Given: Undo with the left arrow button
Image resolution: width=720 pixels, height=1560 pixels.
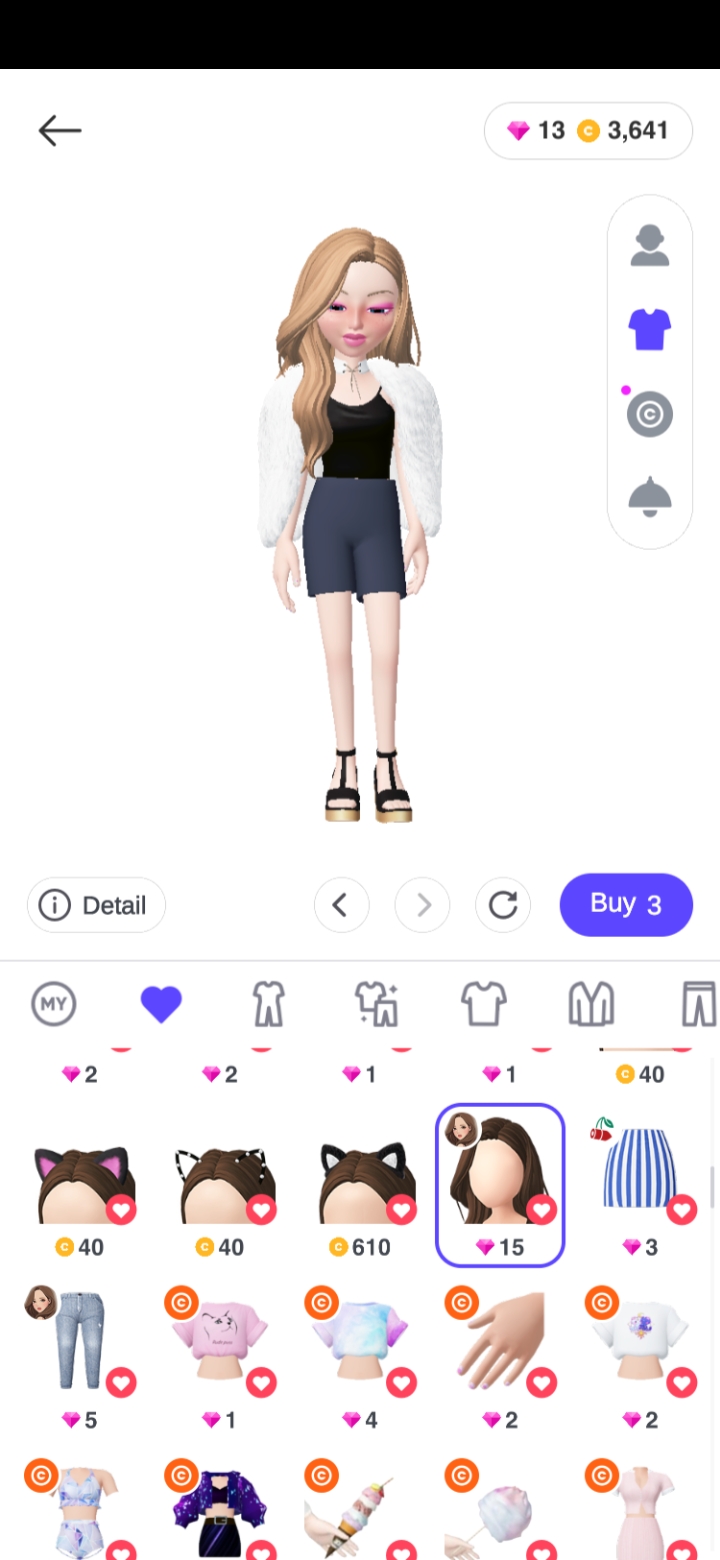Looking at the screenshot, I should 341,905.
